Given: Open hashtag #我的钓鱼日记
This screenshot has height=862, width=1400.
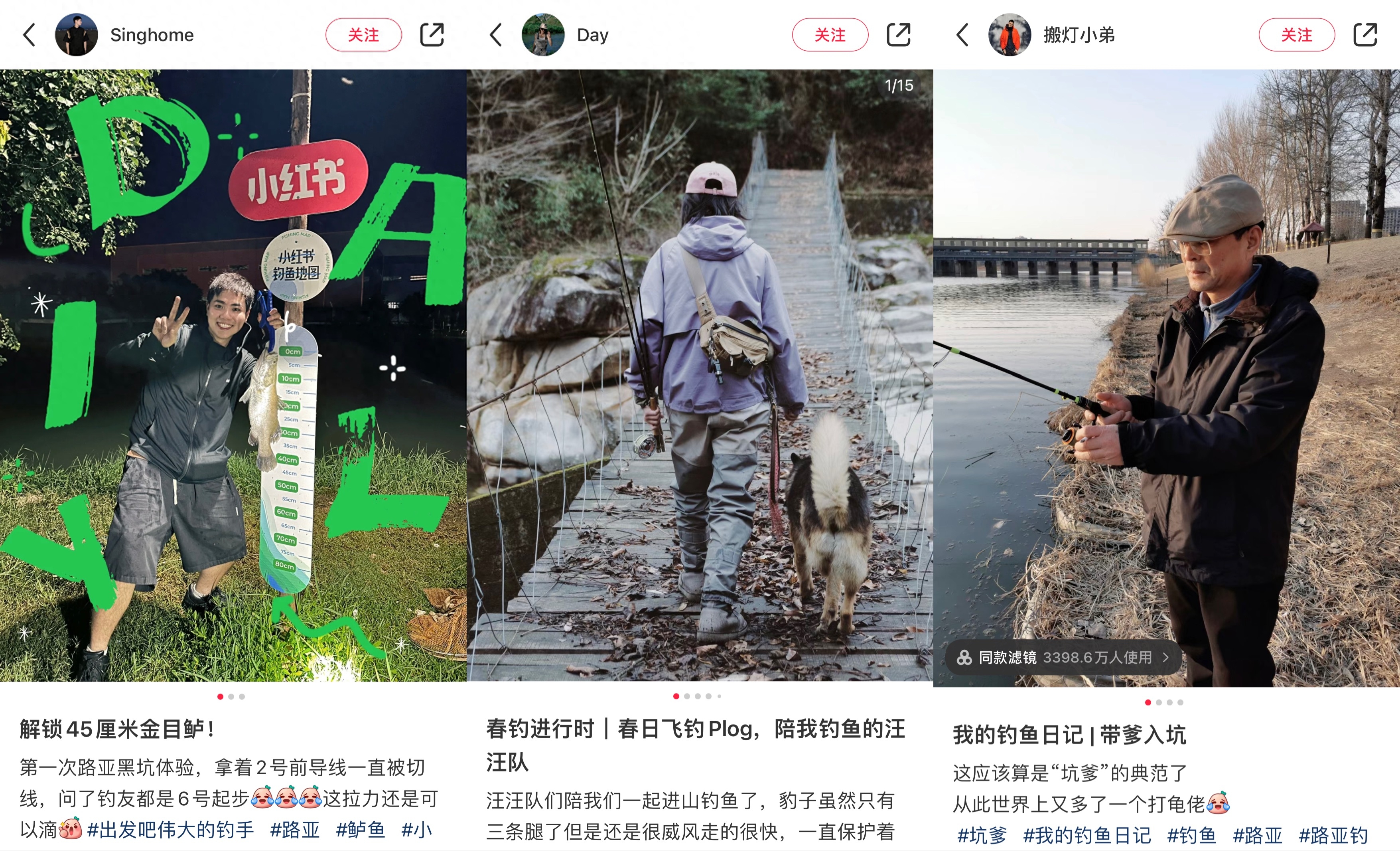Looking at the screenshot, I should pos(1086,835).
